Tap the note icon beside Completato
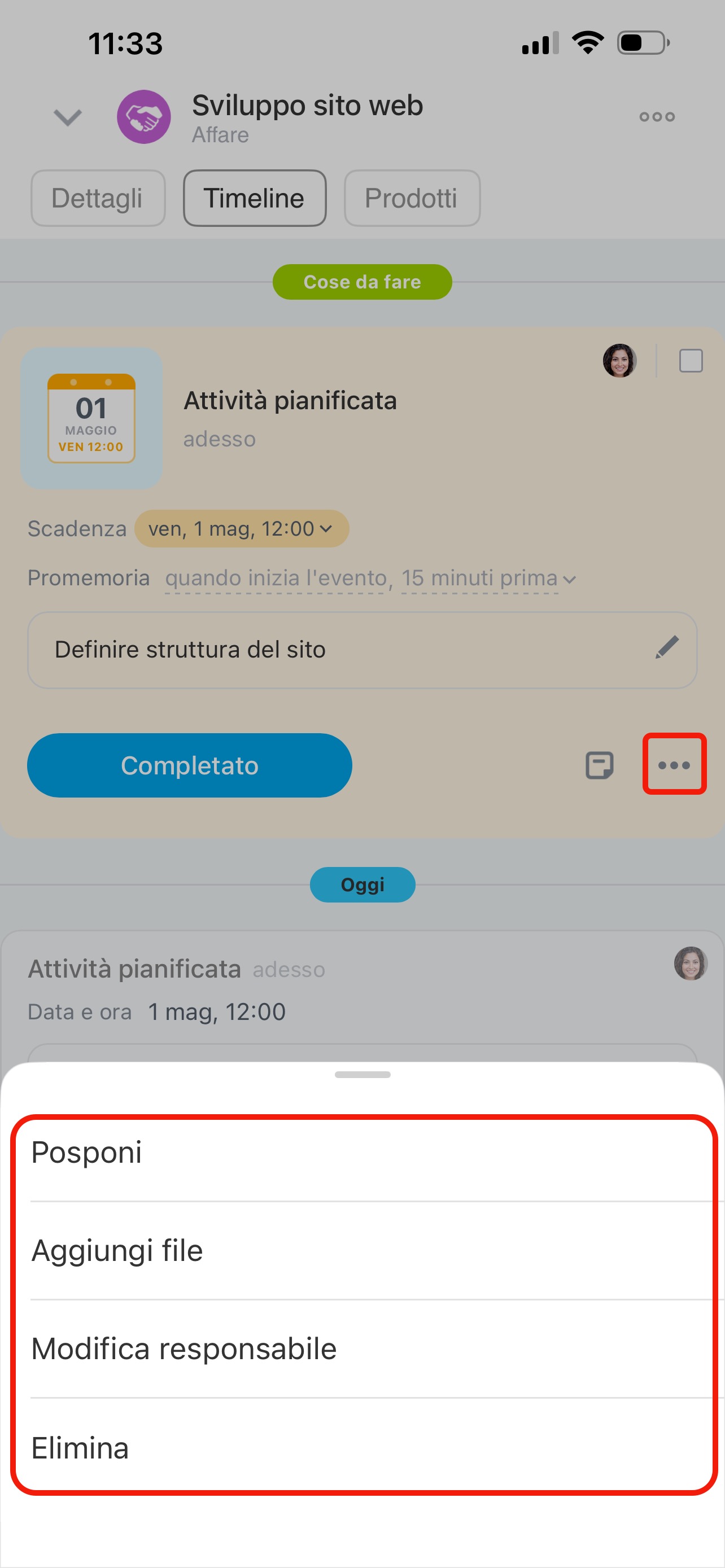 pos(599,765)
